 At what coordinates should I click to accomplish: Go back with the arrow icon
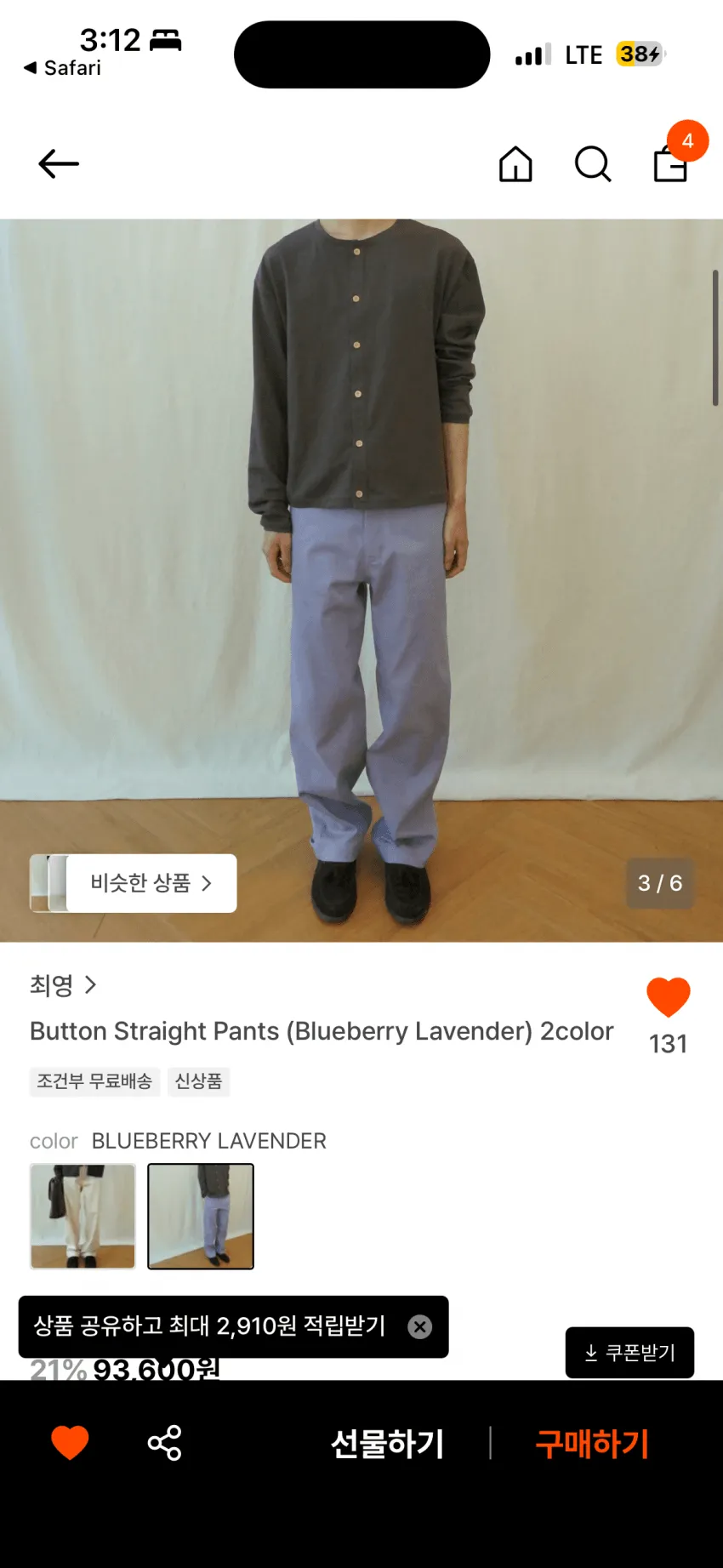(x=59, y=163)
